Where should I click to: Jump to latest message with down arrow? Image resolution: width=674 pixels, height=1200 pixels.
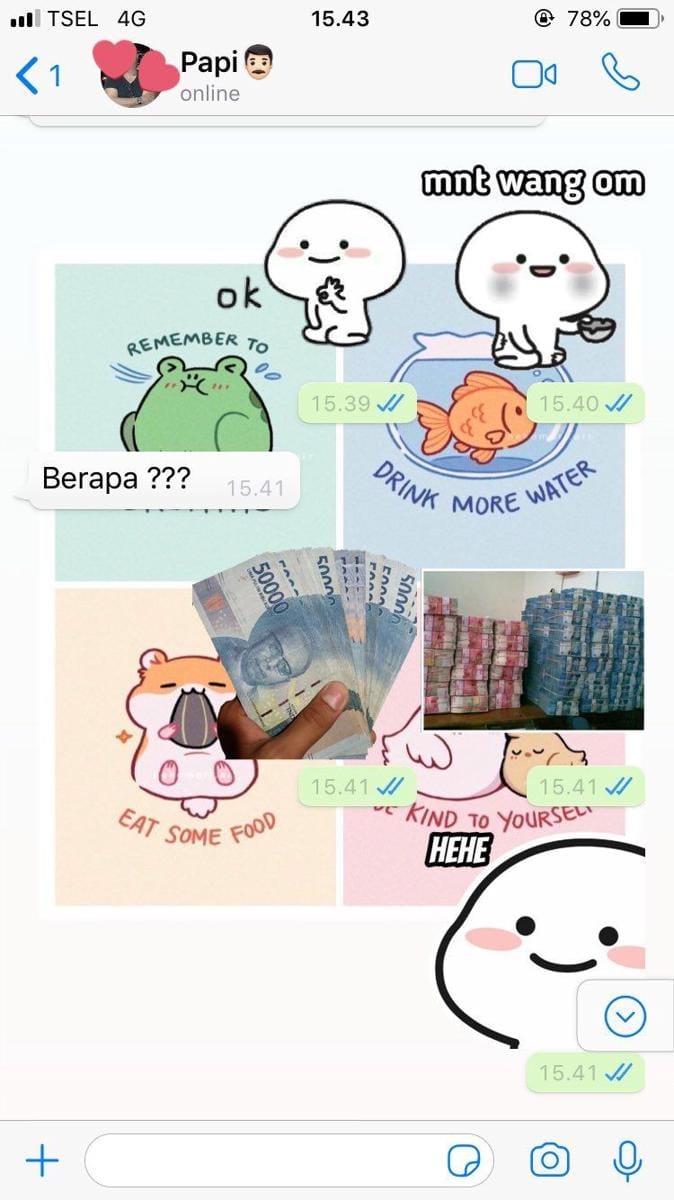click(x=626, y=1017)
